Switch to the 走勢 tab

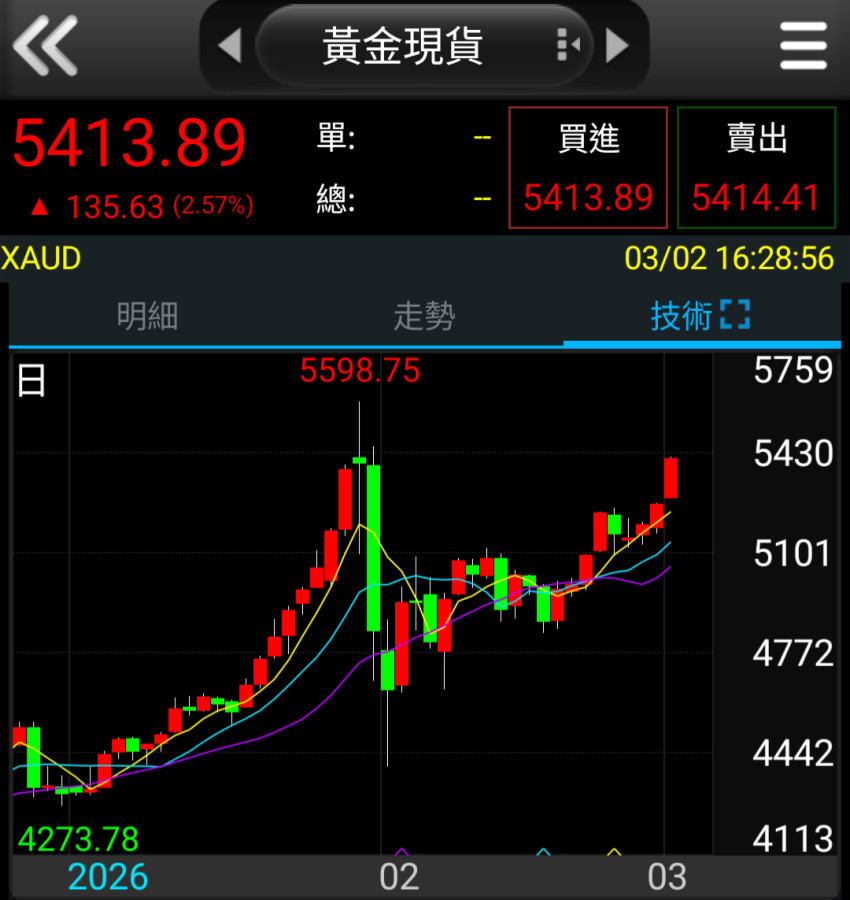424,317
